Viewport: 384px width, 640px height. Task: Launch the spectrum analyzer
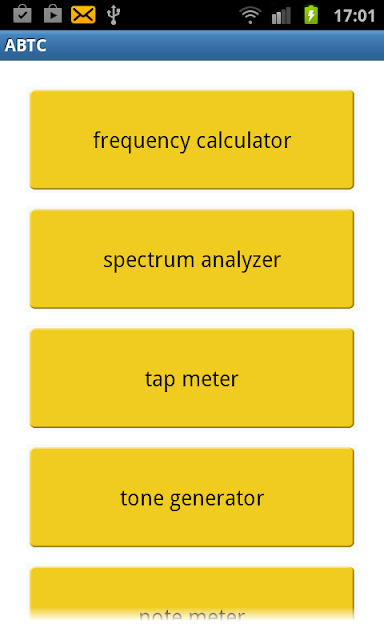click(x=192, y=259)
